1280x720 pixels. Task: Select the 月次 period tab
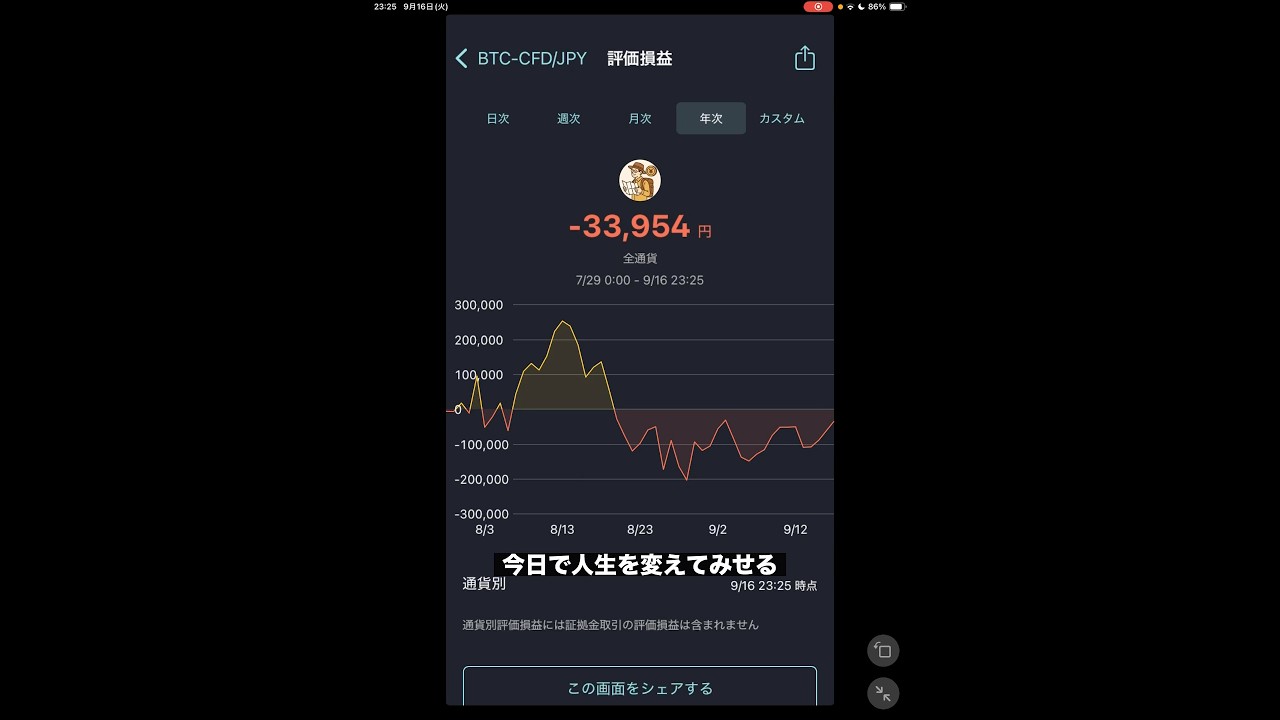point(640,118)
